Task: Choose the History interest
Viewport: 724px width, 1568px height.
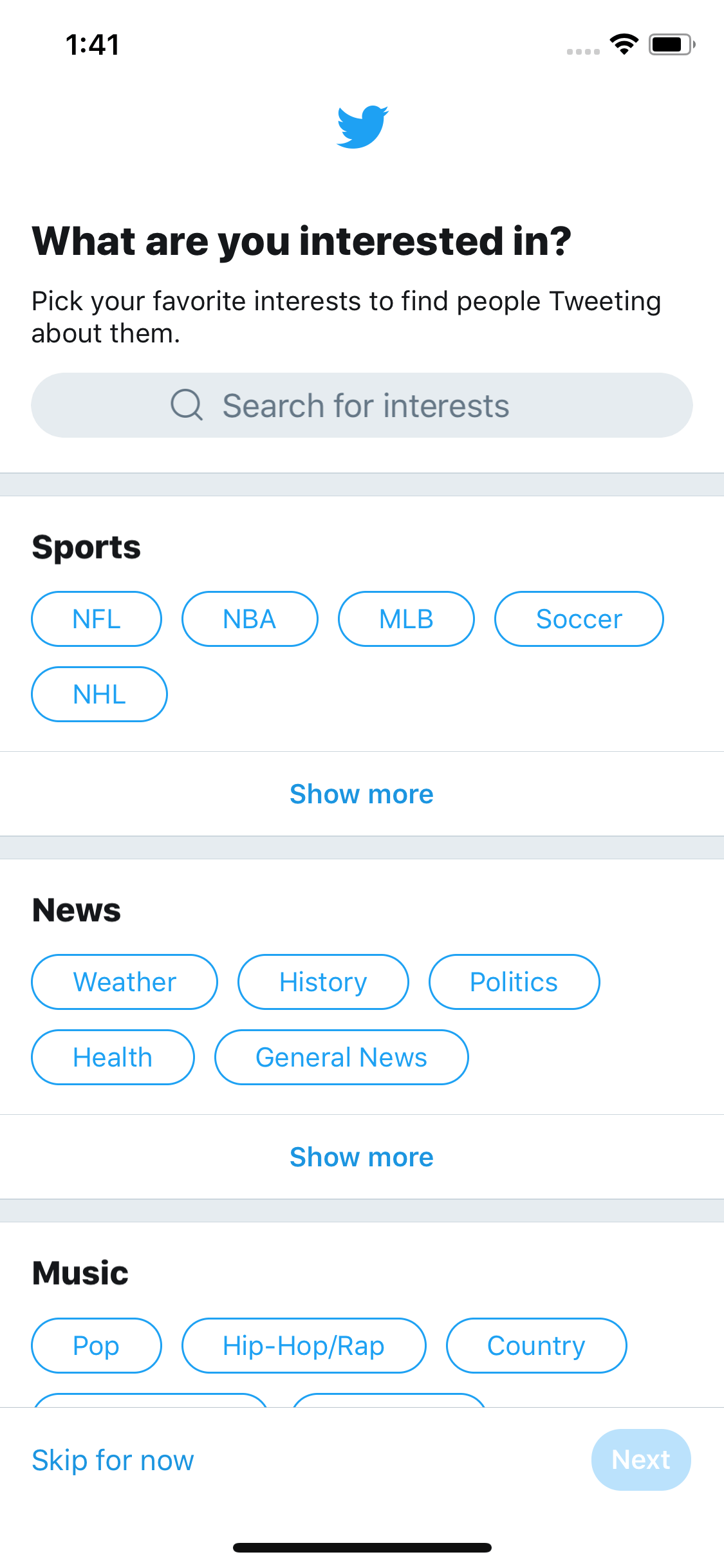Action: pos(323,982)
